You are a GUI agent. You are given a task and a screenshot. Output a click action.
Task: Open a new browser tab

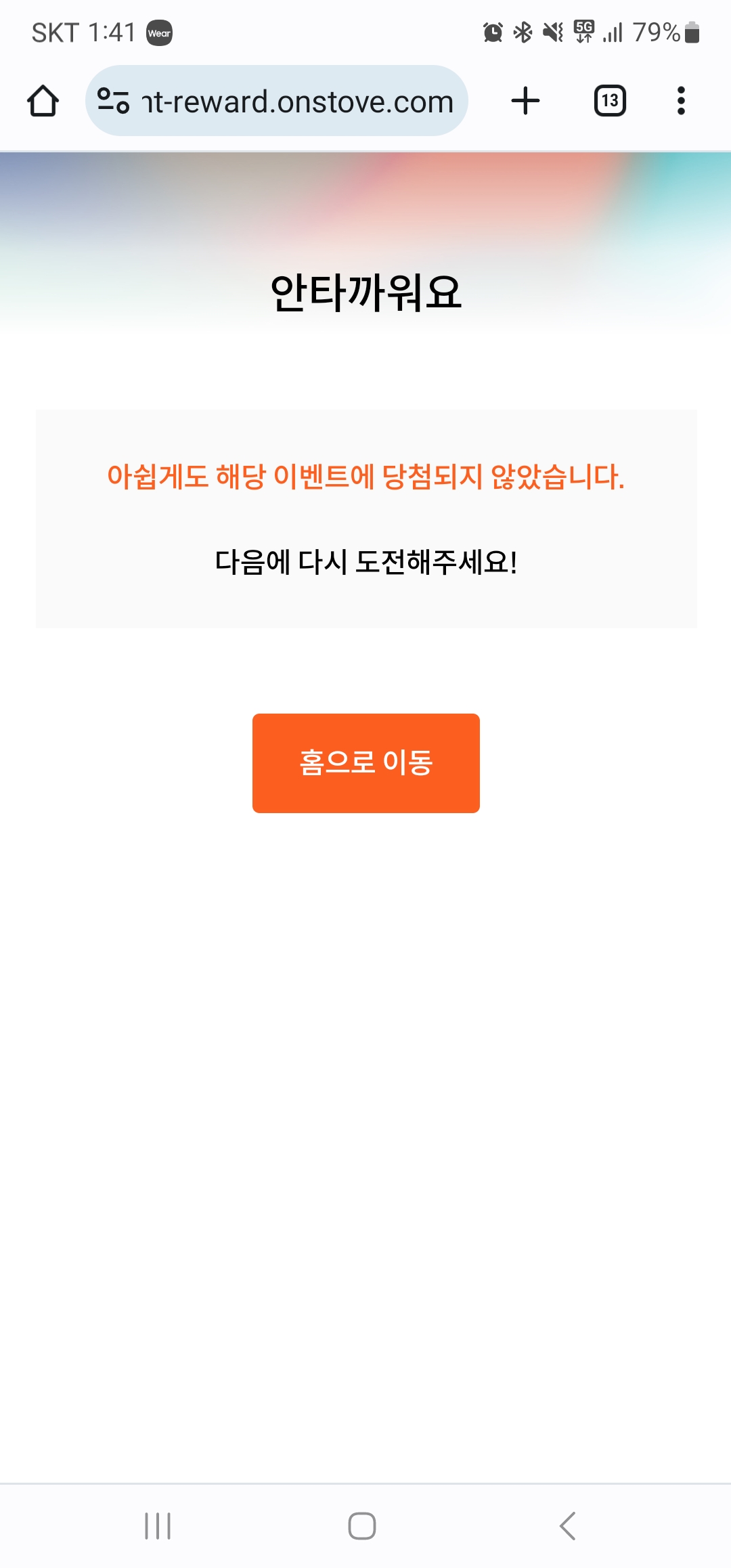(x=525, y=101)
